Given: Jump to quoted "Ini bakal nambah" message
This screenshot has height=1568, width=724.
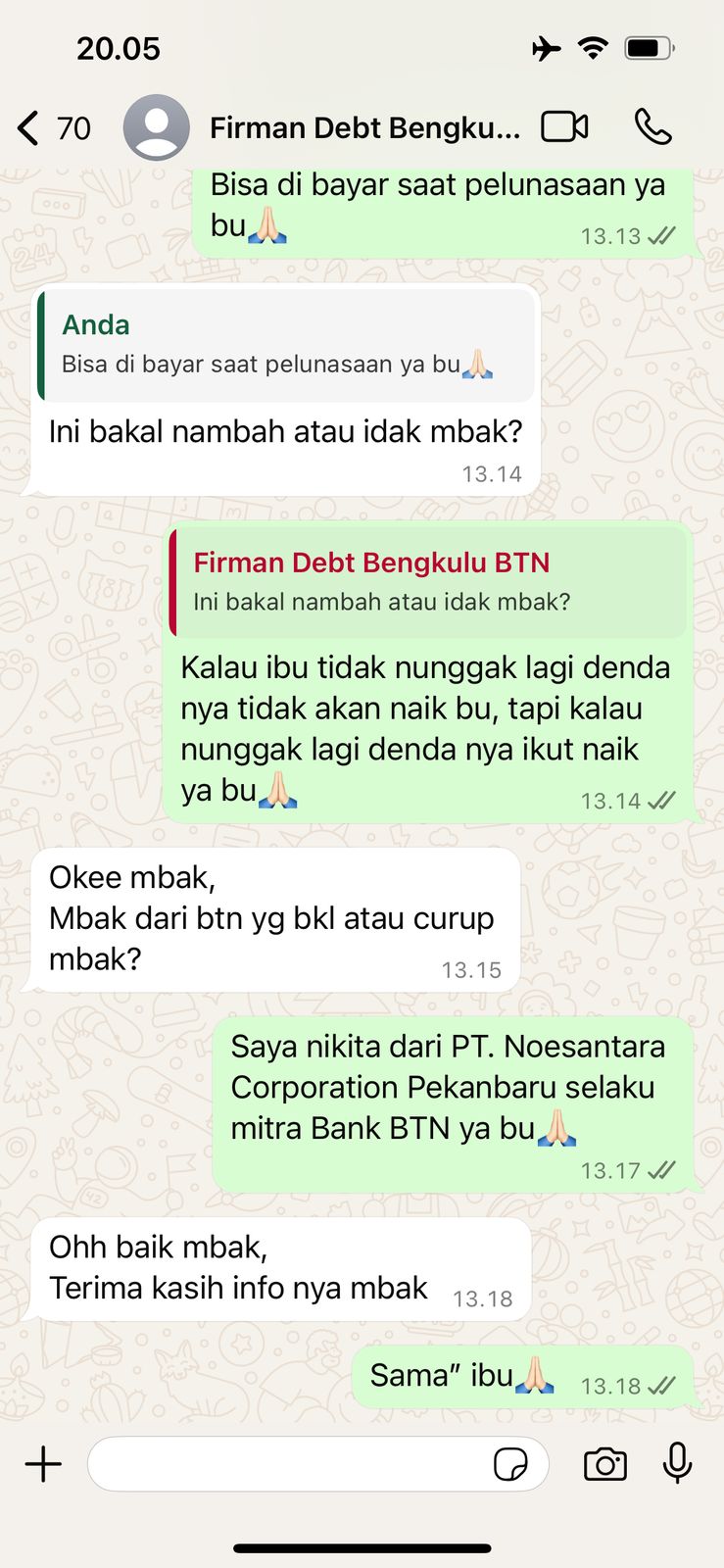Looking at the screenshot, I should (428, 582).
